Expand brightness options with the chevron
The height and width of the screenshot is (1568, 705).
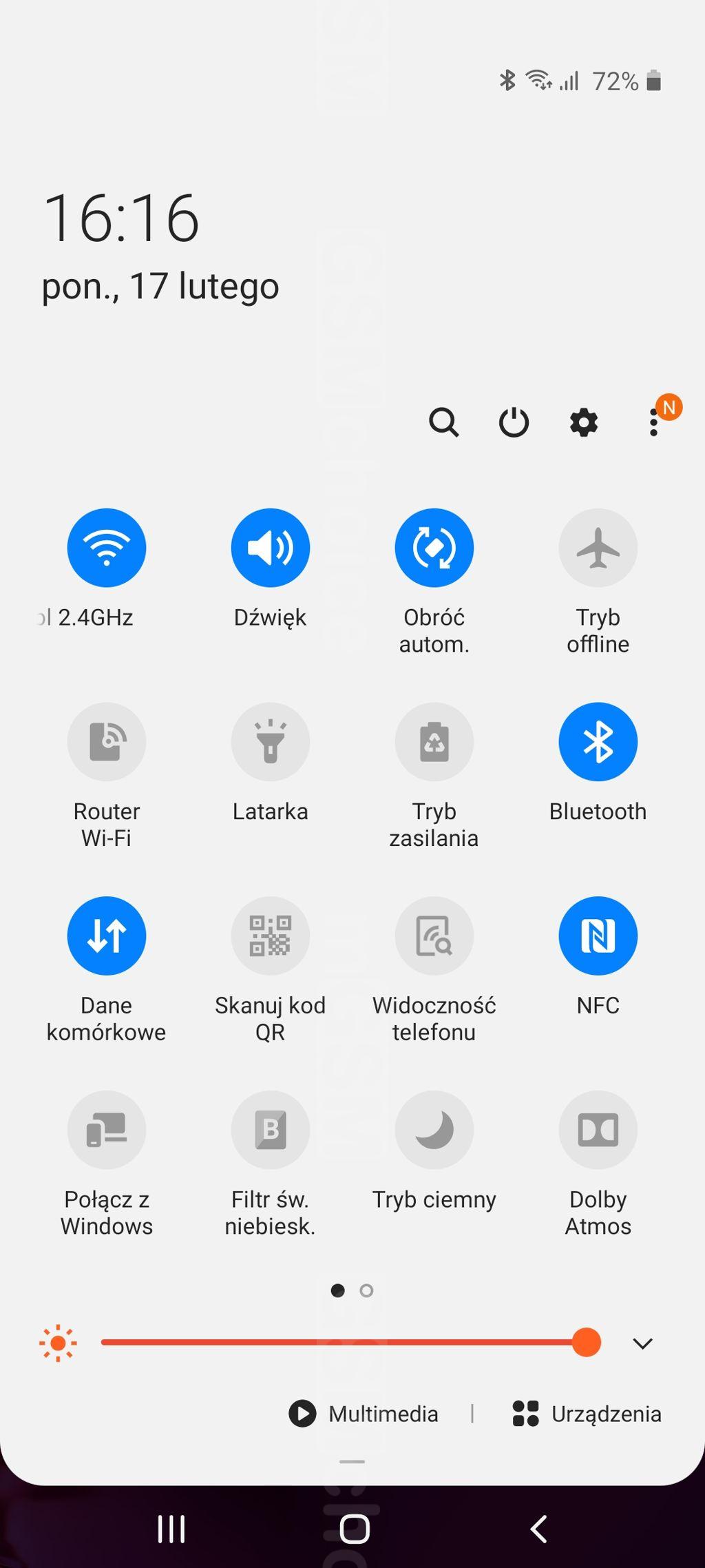(642, 1343)
